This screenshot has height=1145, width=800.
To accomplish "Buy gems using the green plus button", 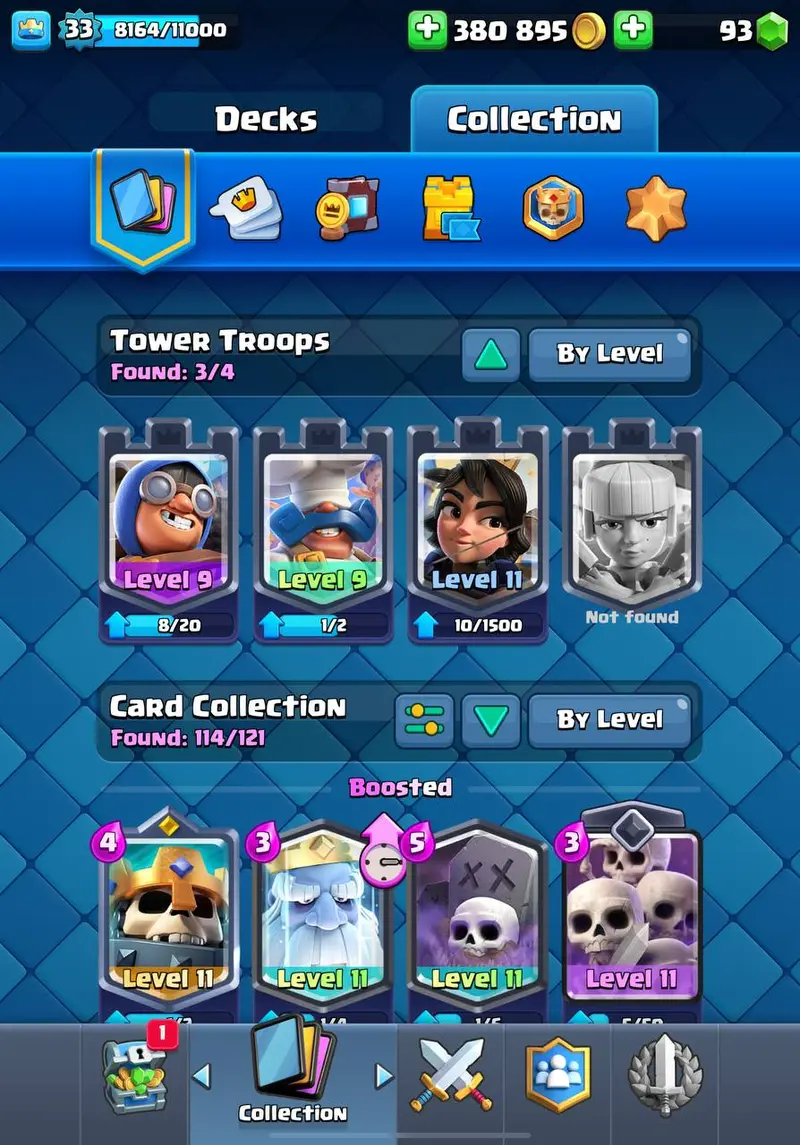I will point(632,30).
